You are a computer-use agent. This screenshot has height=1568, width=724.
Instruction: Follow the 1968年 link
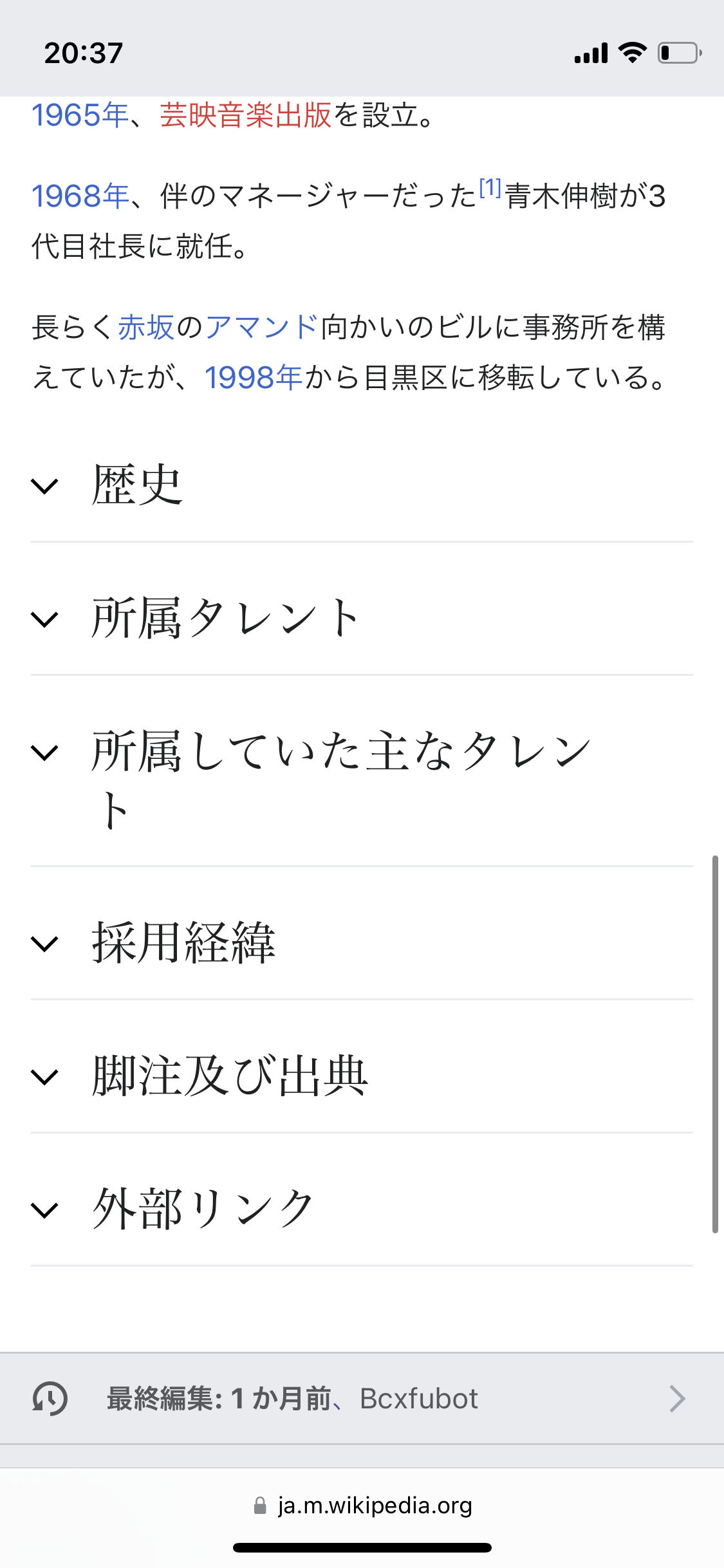click(80, 196)
